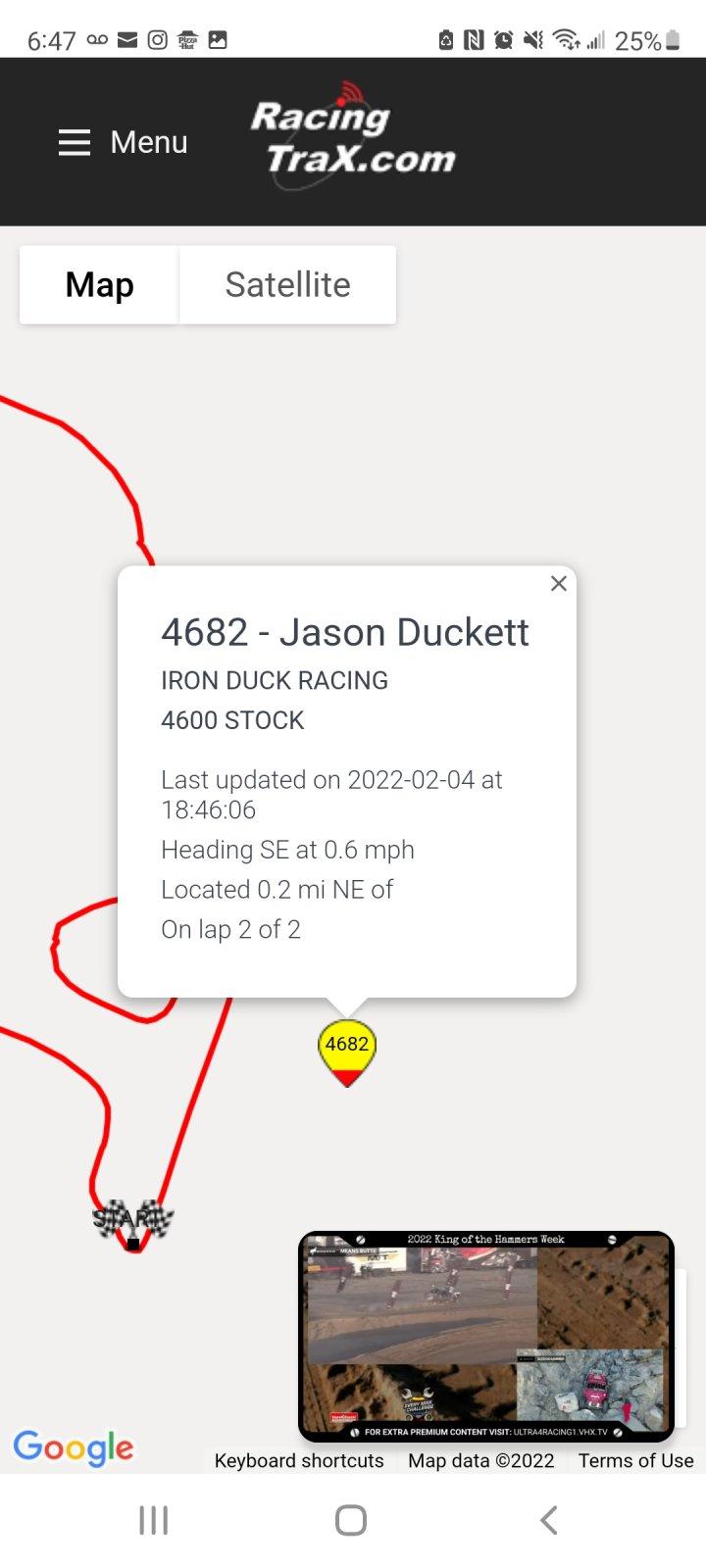Tap the Wi-Fi status icon
The height and width of the screenshot is (1568, 706).
tap(565, 39)
